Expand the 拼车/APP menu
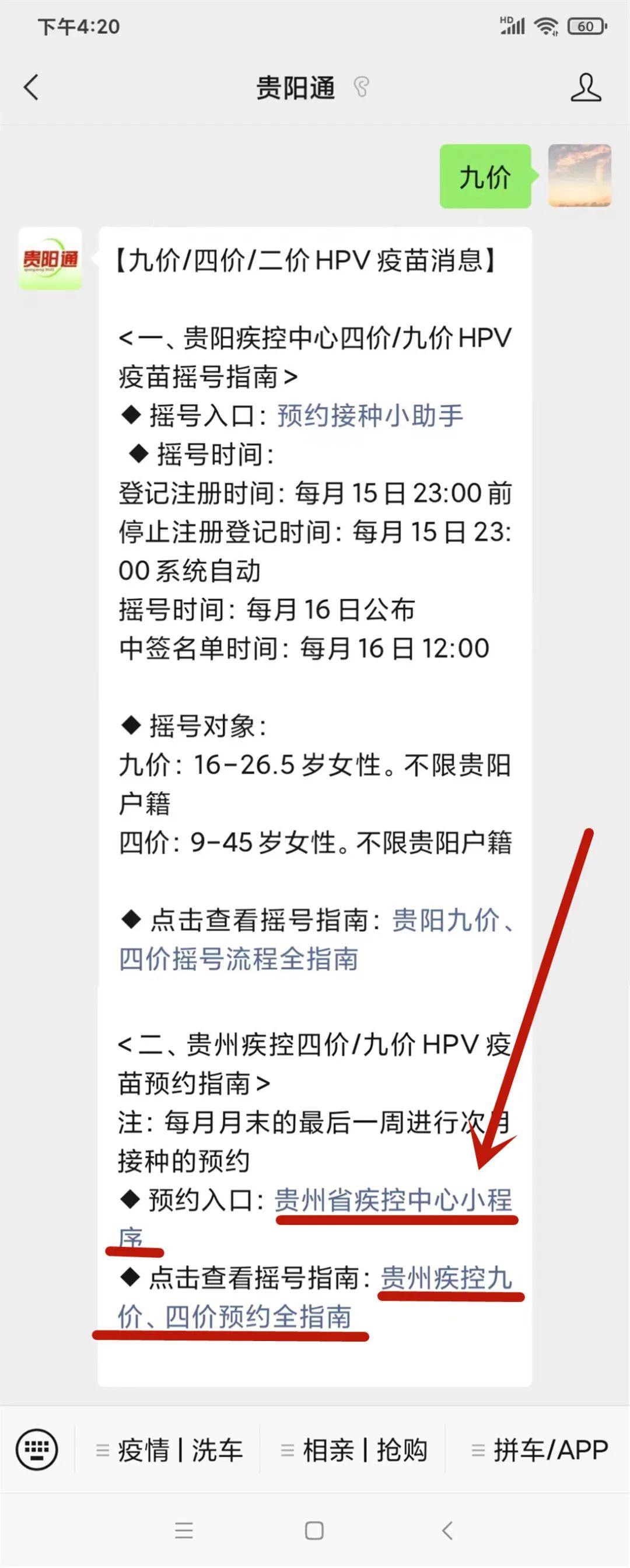 click(540, 1451)
